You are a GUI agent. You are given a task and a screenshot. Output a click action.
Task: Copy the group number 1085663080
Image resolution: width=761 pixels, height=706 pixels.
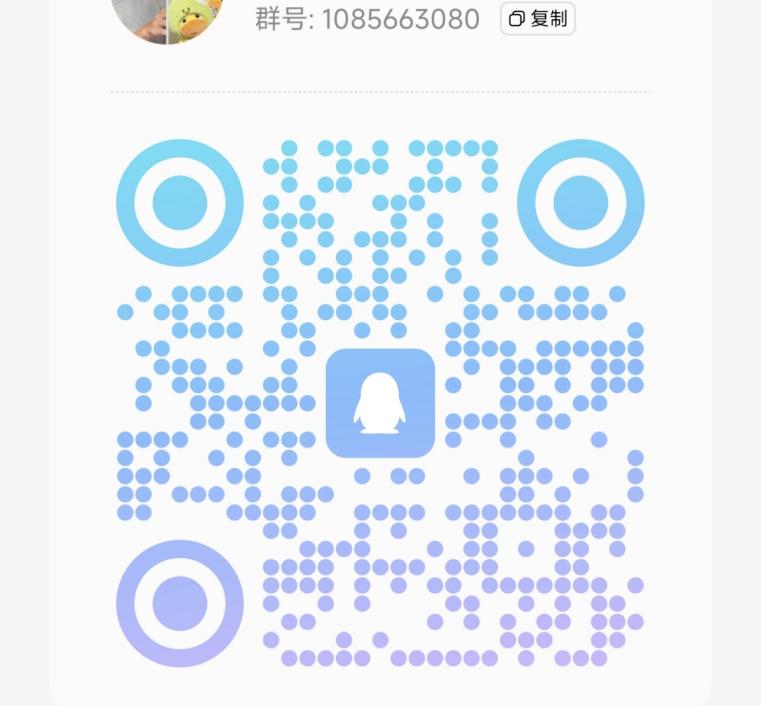coord(537,19)
